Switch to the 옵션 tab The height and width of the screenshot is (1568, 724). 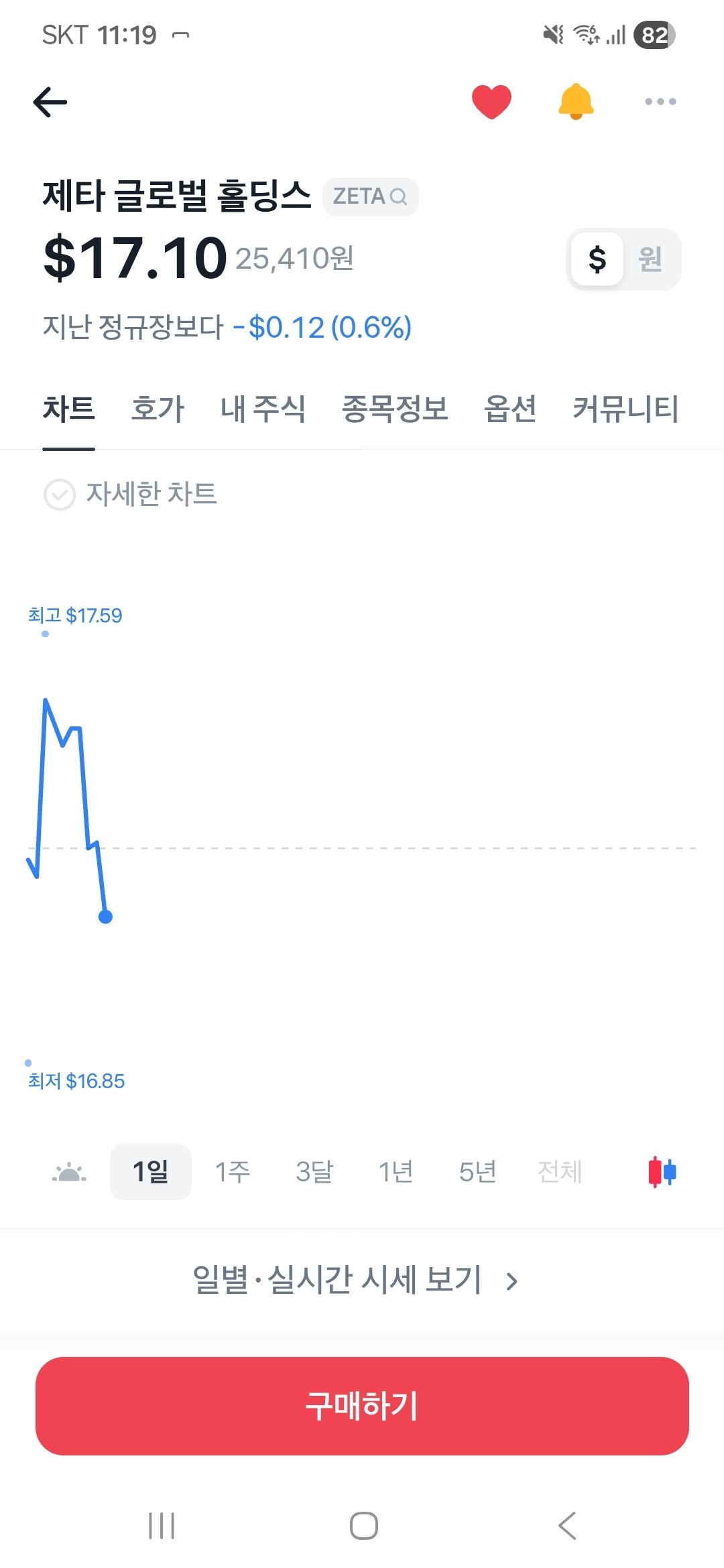tap(510, 408)
